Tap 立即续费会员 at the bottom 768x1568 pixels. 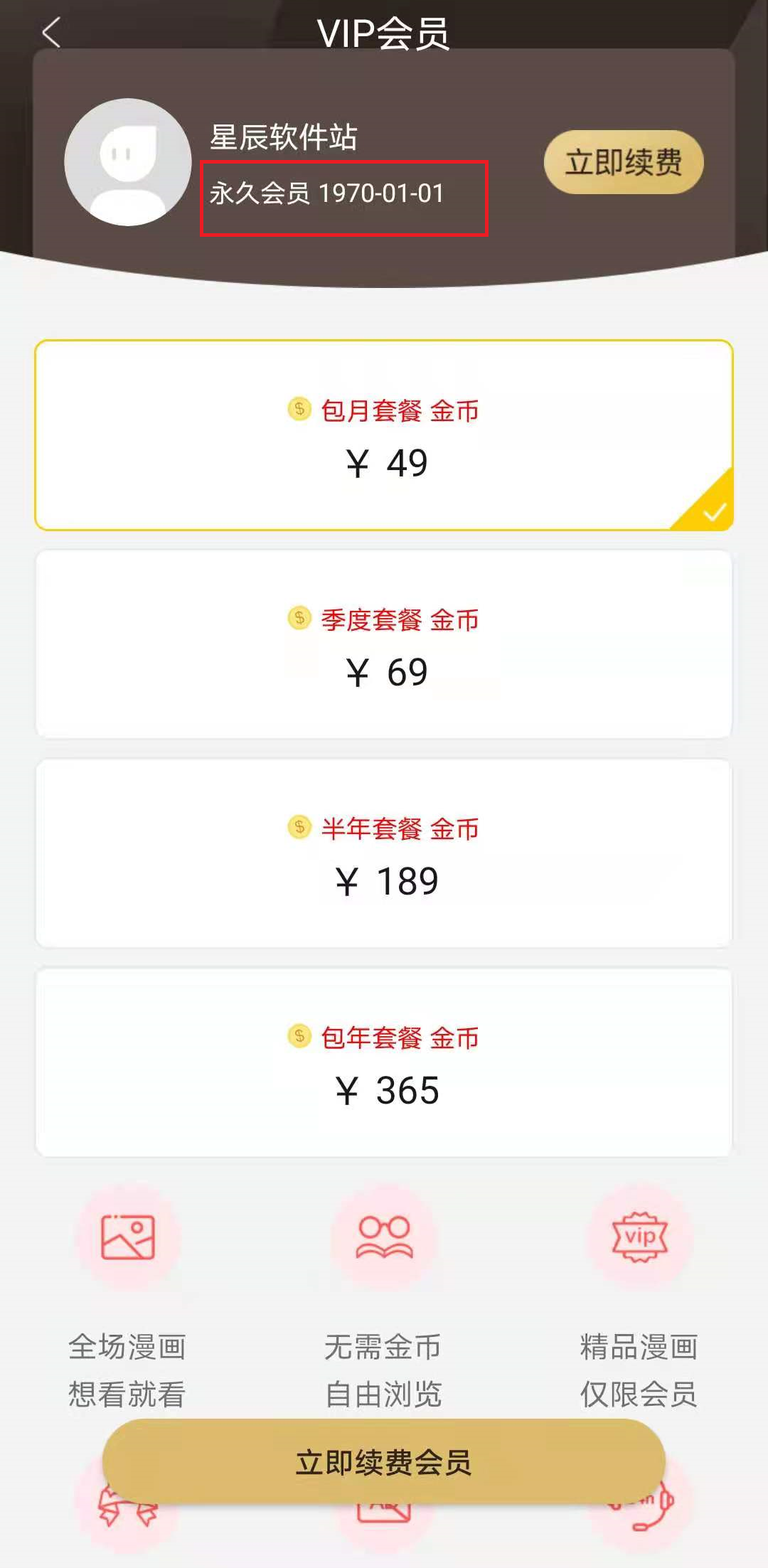[384, 1462]
